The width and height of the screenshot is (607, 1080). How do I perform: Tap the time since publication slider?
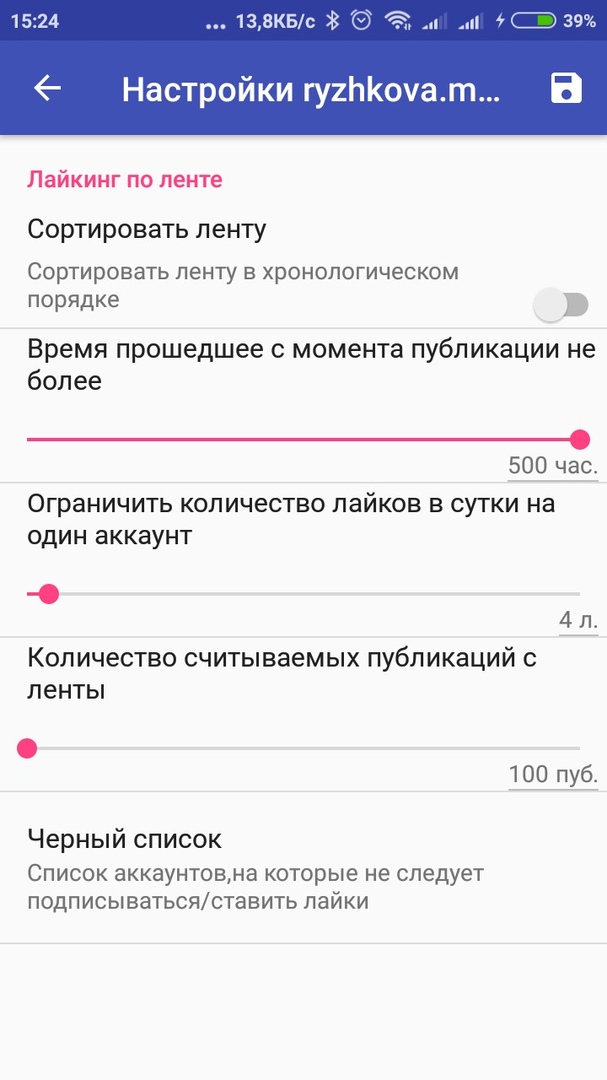[x=303, y=439]
